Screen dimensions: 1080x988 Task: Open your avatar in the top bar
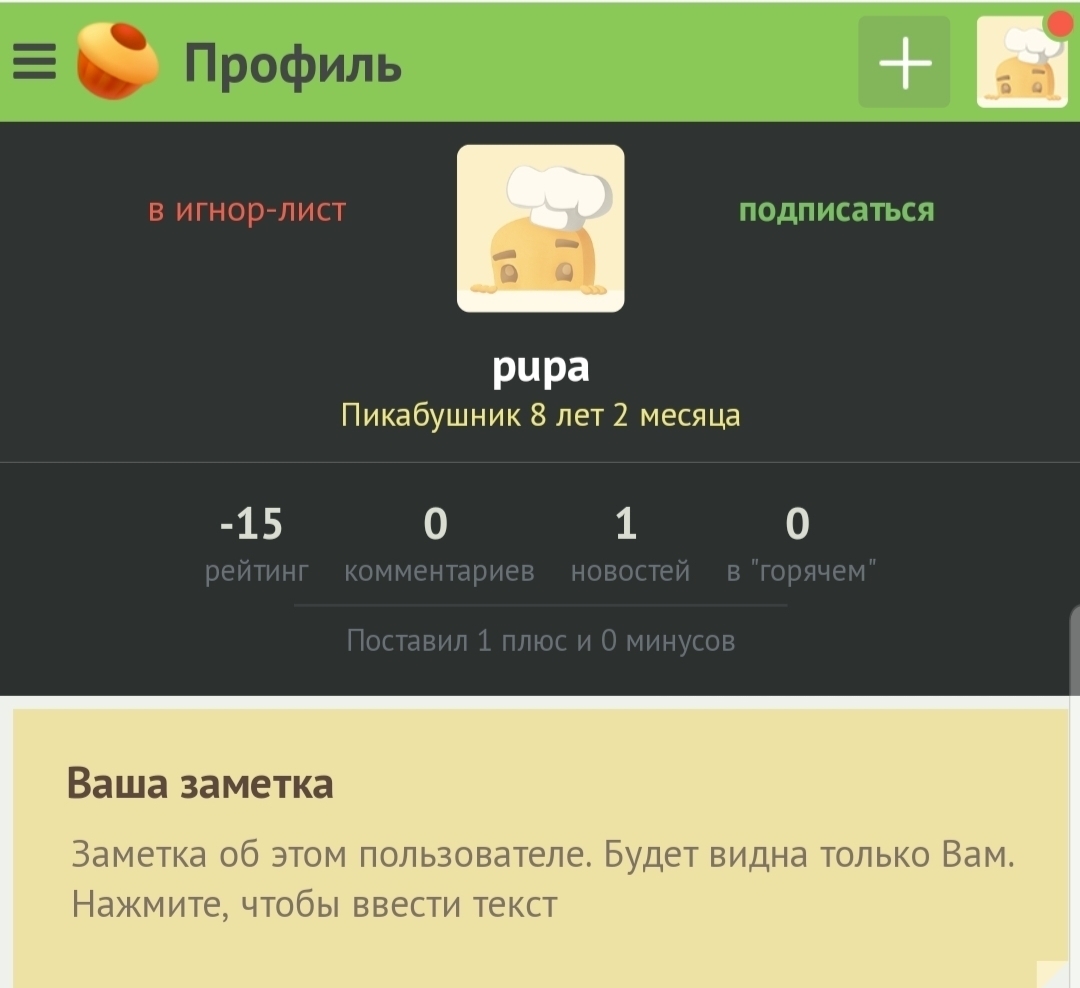coord(1021,63)
